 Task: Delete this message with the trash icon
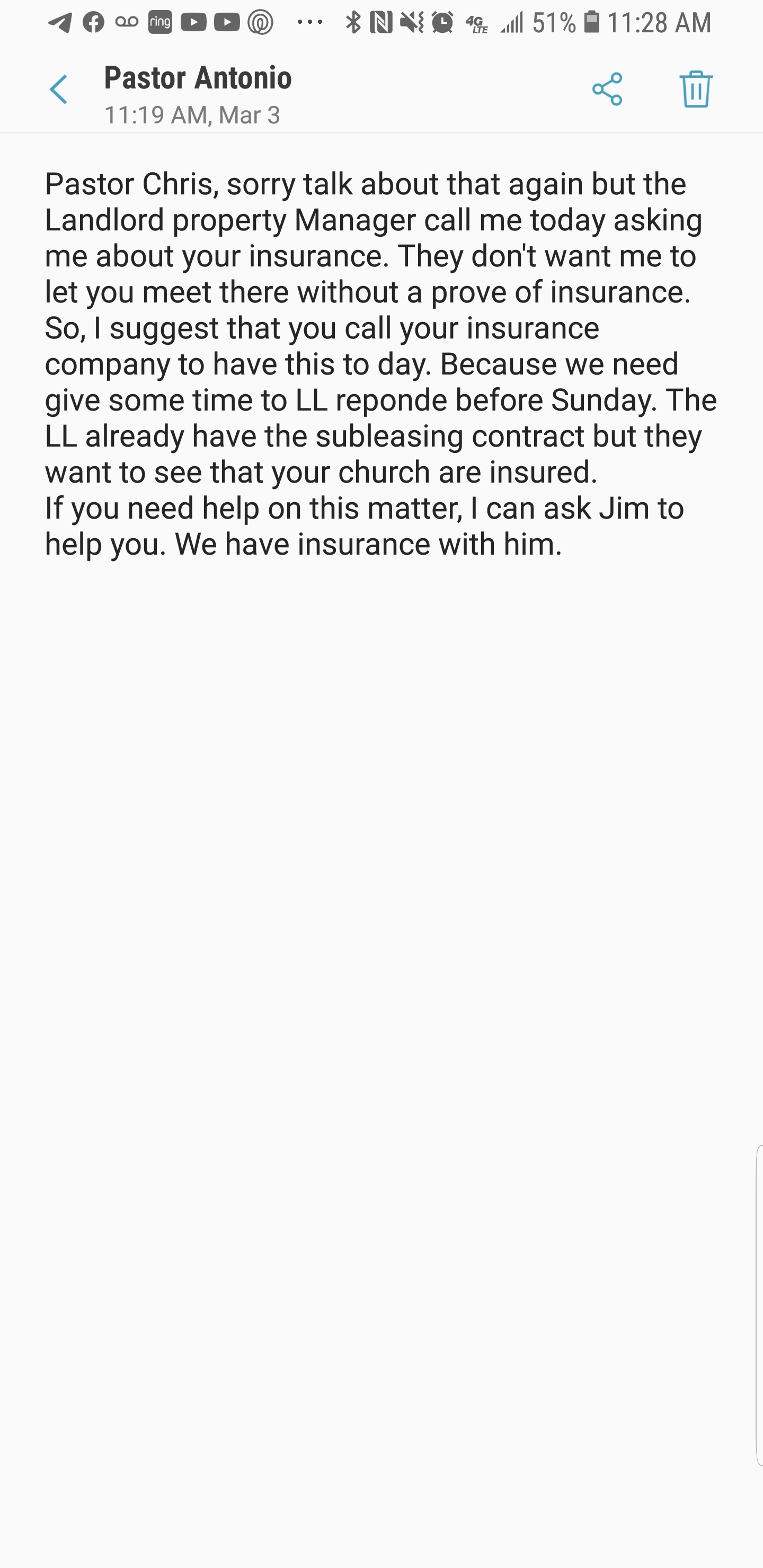pos(695,90)
